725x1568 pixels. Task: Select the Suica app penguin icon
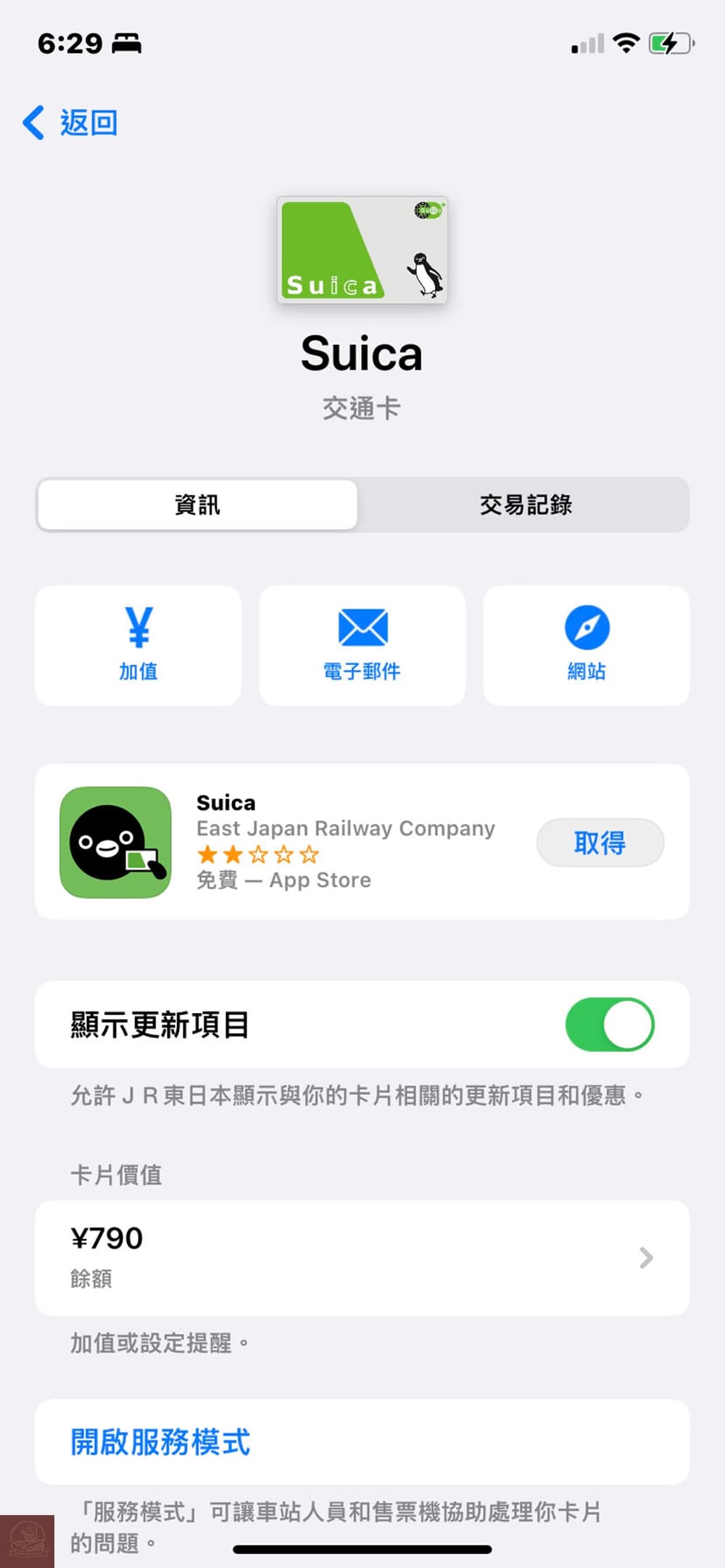(115, 842)
